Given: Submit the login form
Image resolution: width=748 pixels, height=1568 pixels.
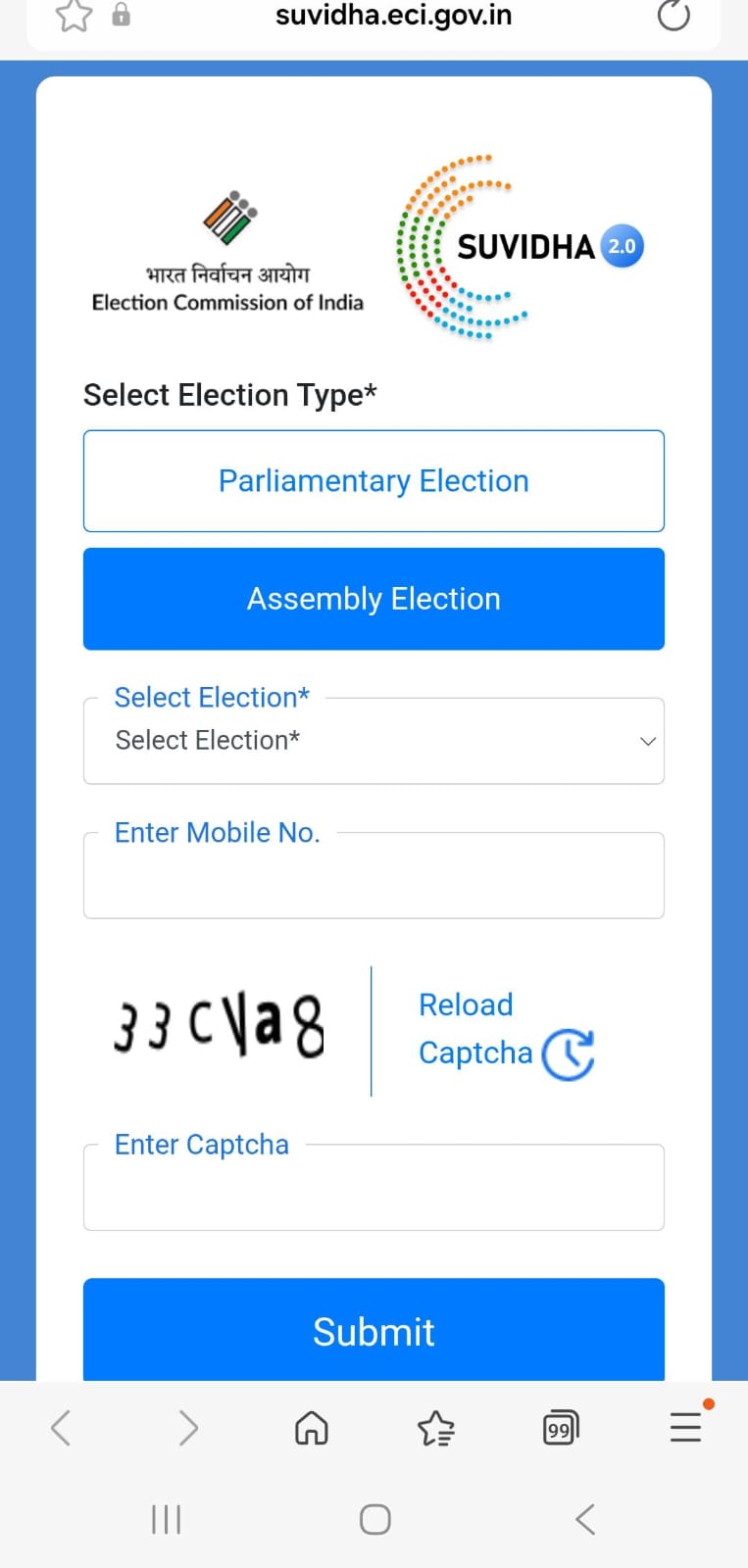Looking at the screenshot, I should click(374, 1331).
